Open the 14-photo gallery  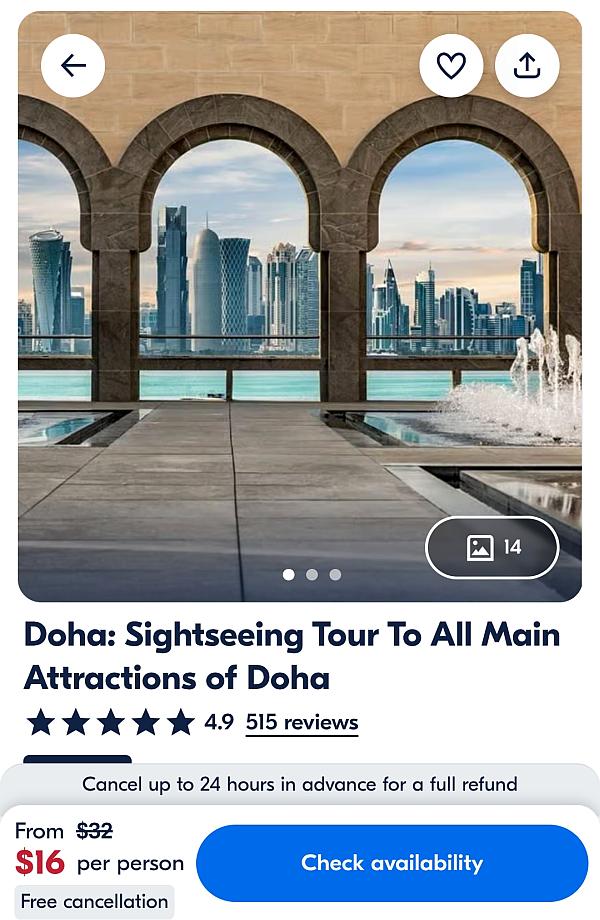point(492,547)
